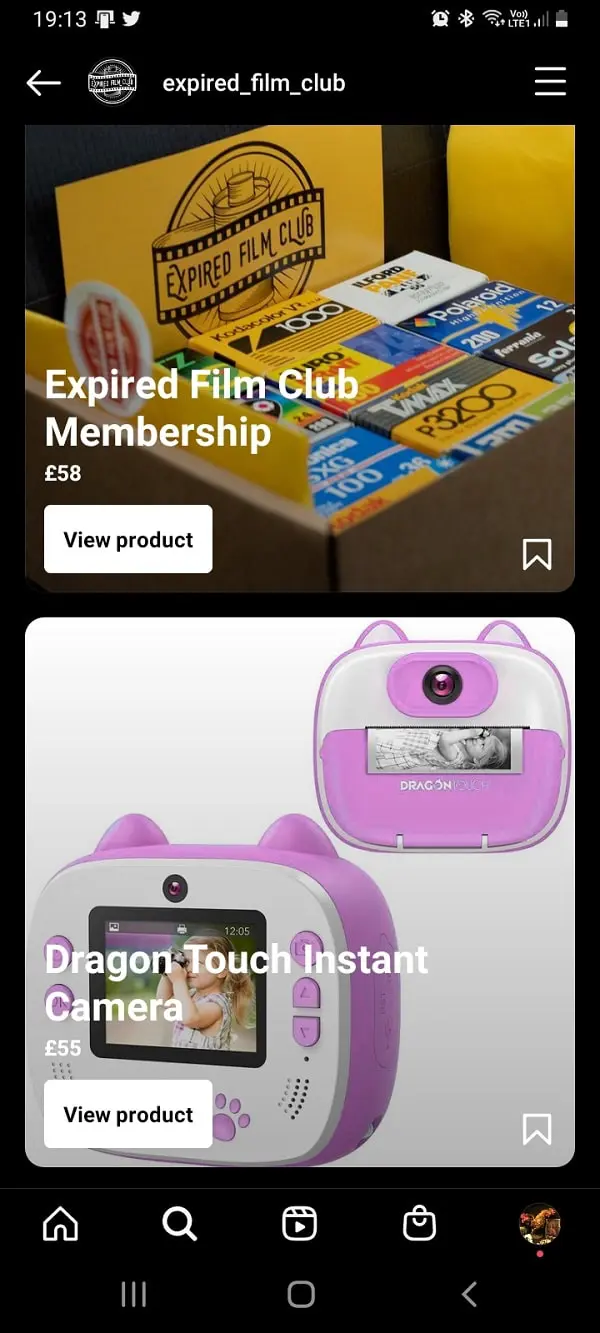The height and width of the screenshot is (1333, 600).
Task: Open the expired_film_club profile avatar
Action: [112, 83]
